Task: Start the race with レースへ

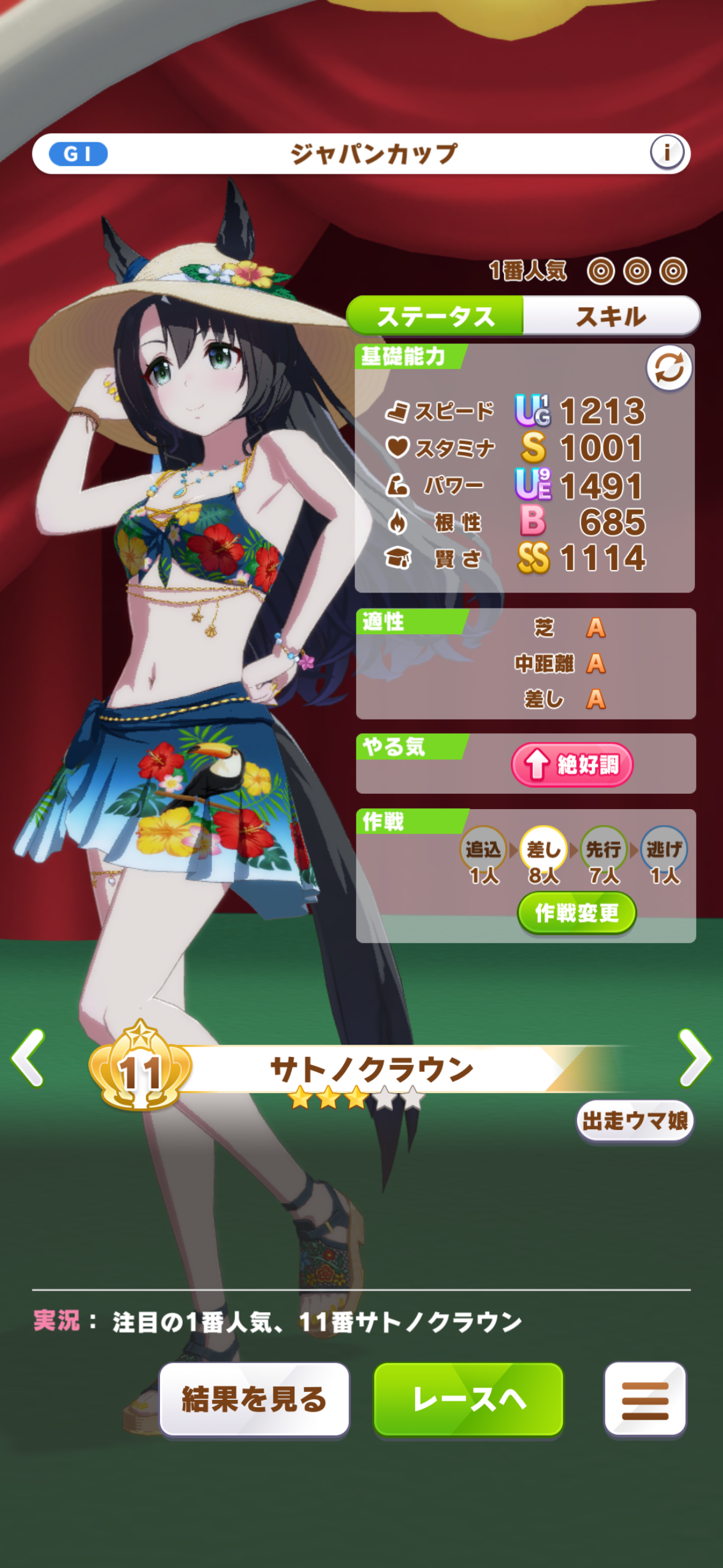Action: pos(469,1400)
